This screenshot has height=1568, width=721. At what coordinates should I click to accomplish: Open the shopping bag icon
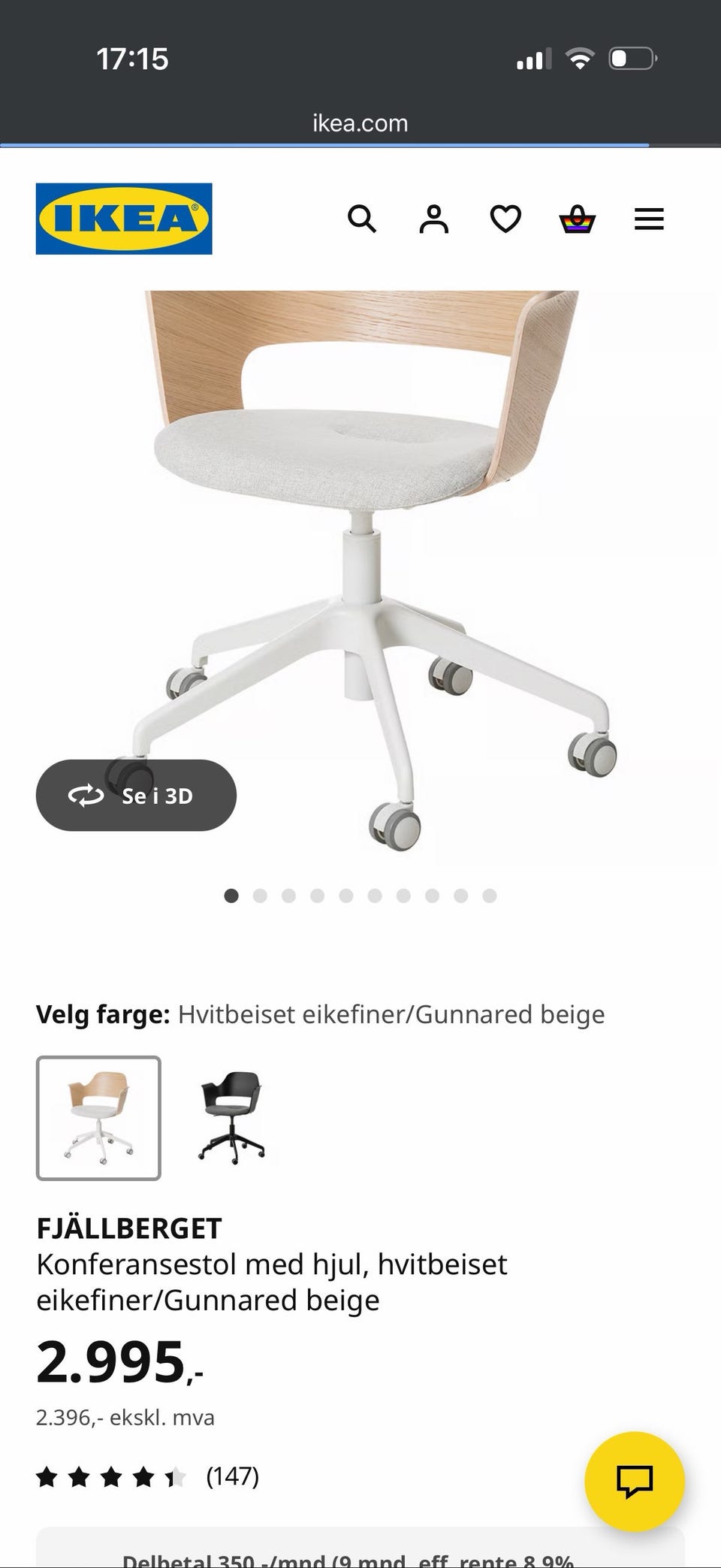577,219
